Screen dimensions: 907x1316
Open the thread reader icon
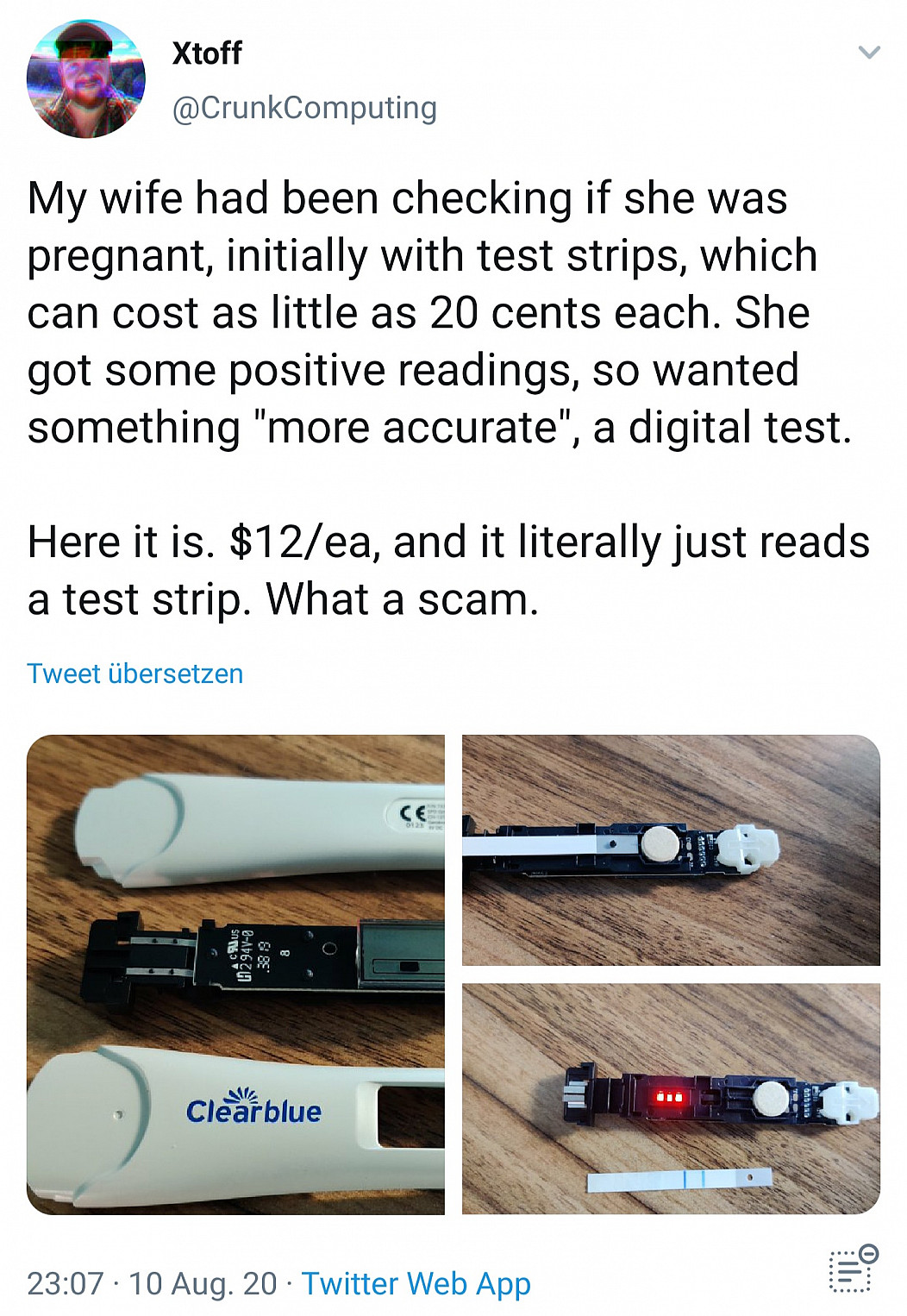(x=852, y=1269)
